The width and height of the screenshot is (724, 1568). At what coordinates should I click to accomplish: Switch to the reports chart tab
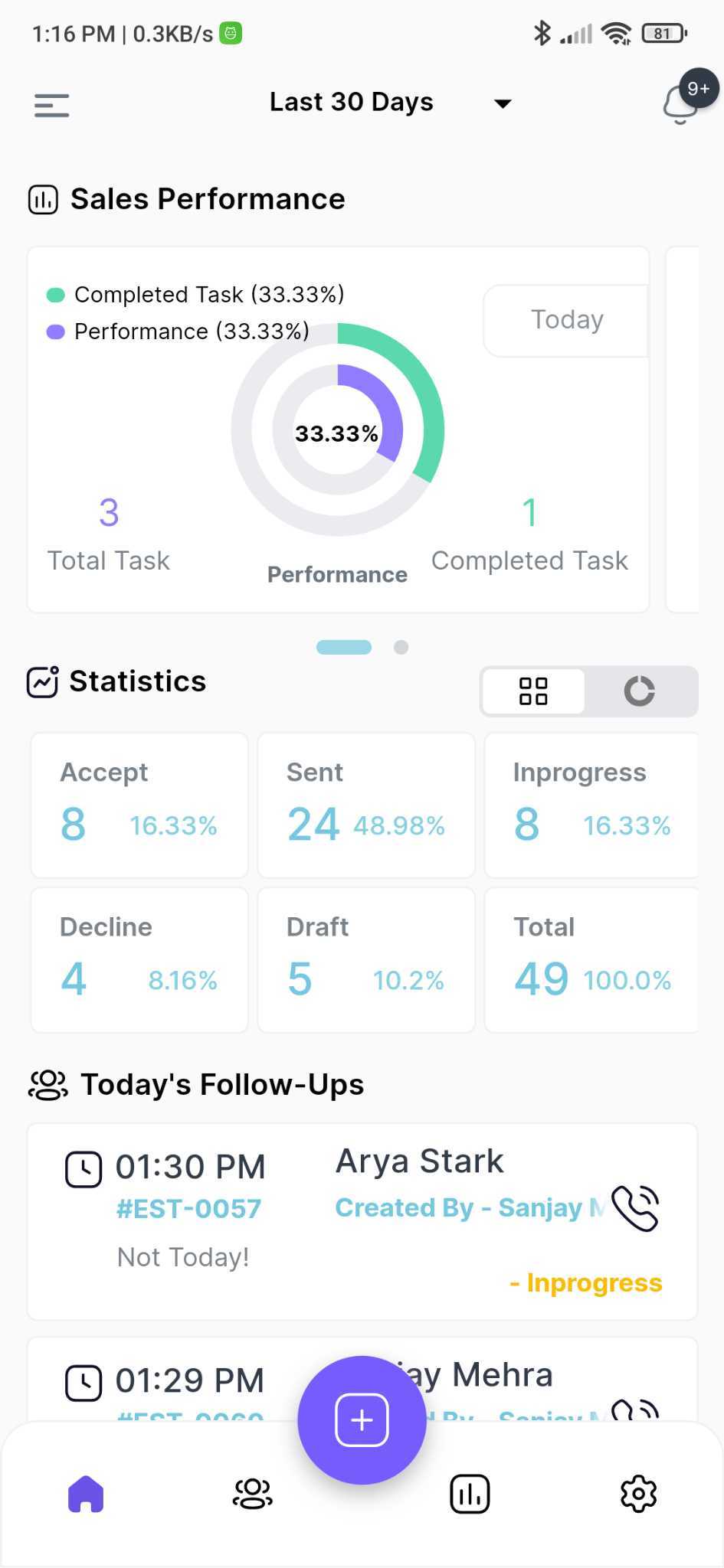(x=470, y=1494)
